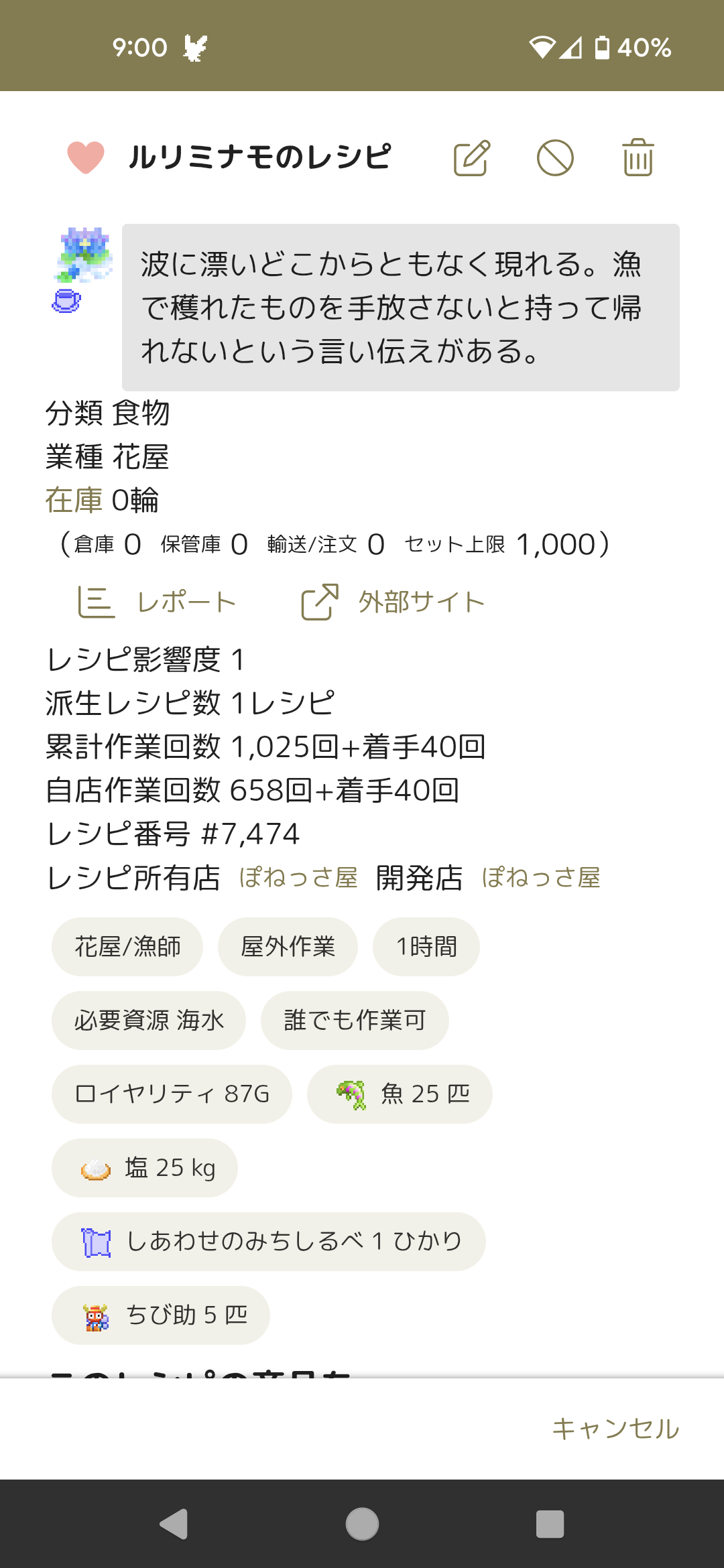The image size is (724, 1568).
Task: Open 外部サイト external site link
Action: coord(394,602)
